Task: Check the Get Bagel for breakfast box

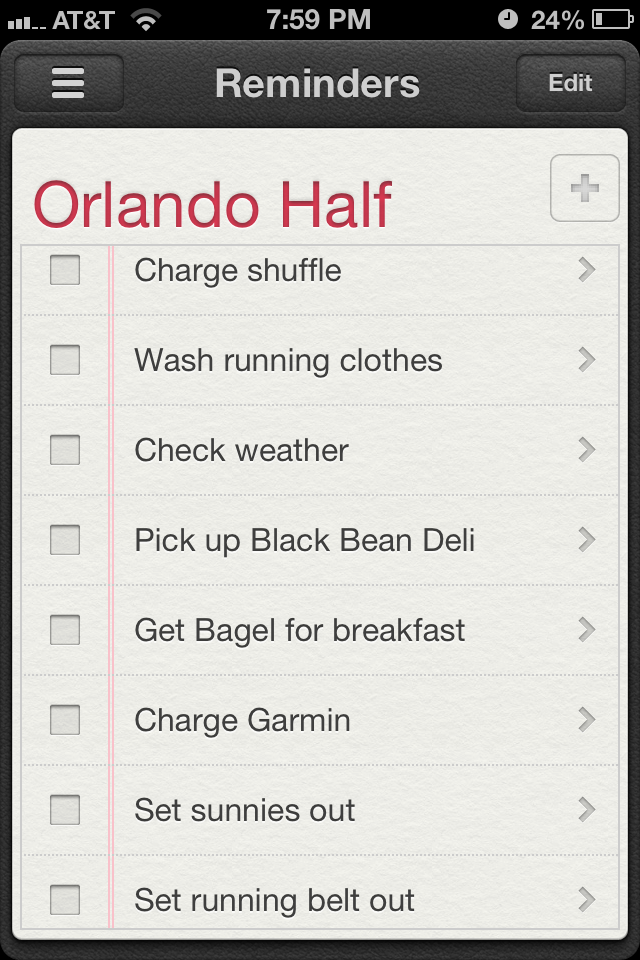Action: 65,630
